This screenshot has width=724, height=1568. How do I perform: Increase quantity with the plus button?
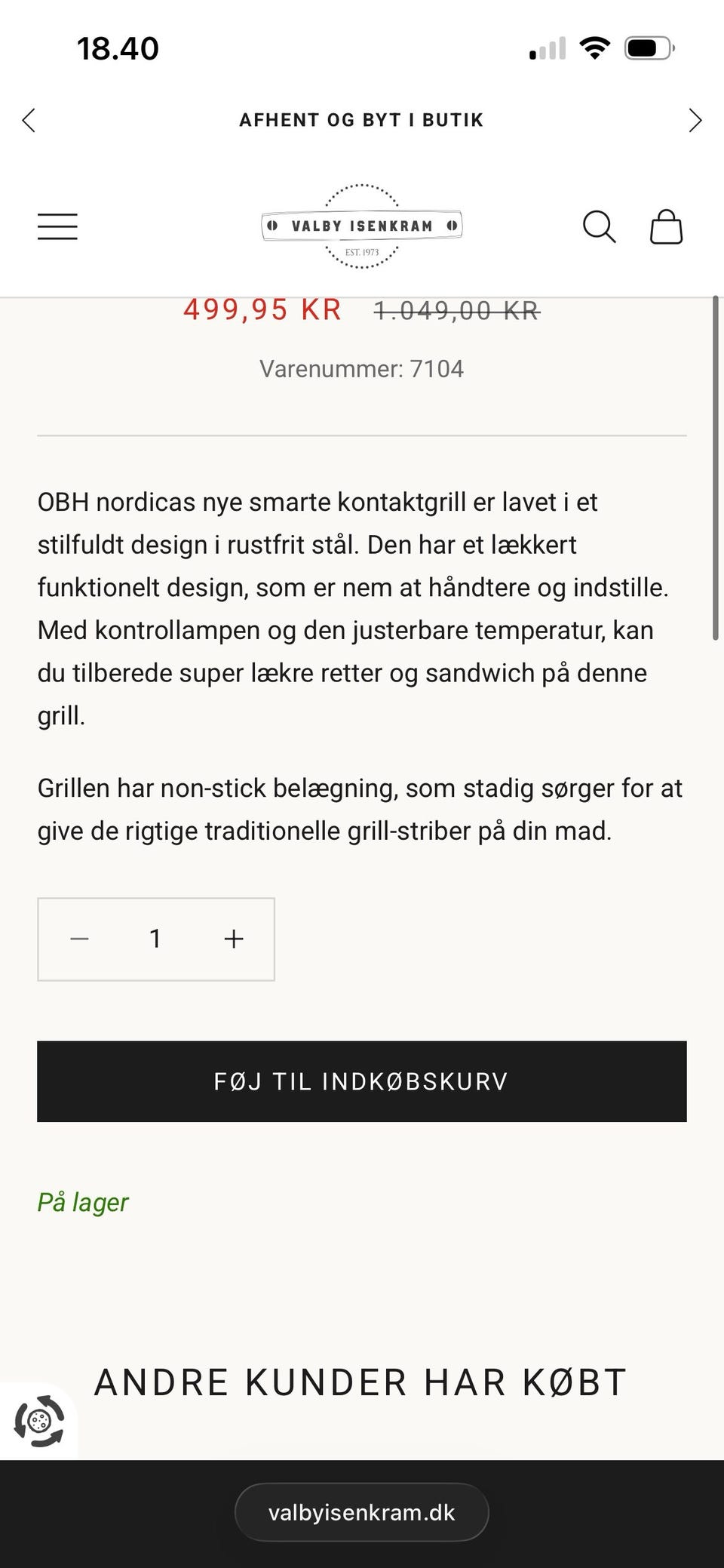pyautogui.click(x=232, y=939)
